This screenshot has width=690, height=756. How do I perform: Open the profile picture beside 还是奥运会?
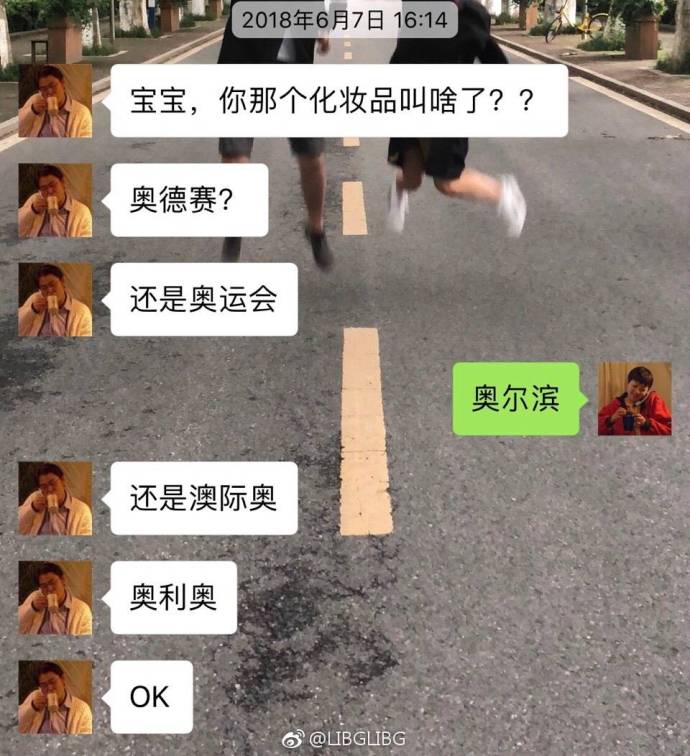tap(55, 299)
